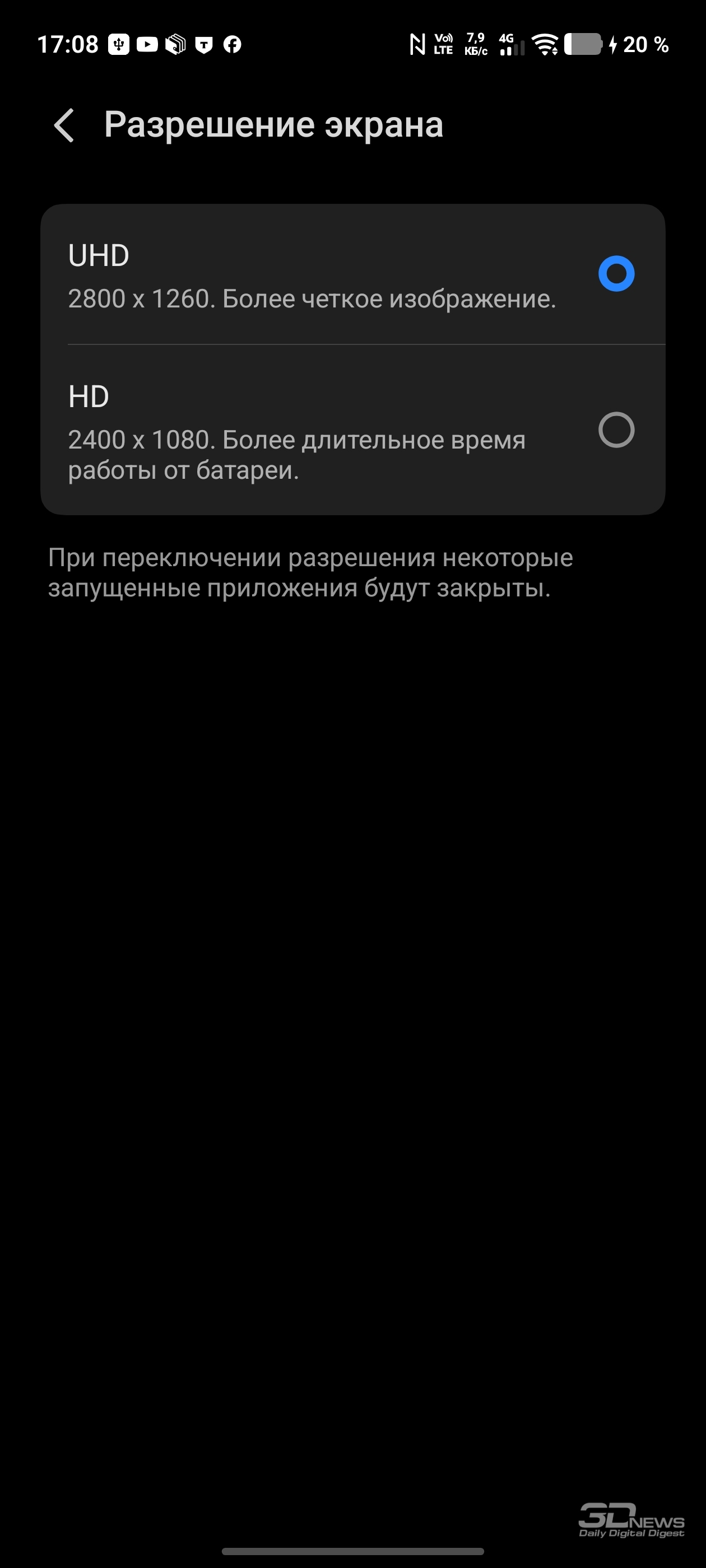Select the UHD 2800 x 1260 option
The height and width of the screenshot is (1568, 706).
point(616,274)
